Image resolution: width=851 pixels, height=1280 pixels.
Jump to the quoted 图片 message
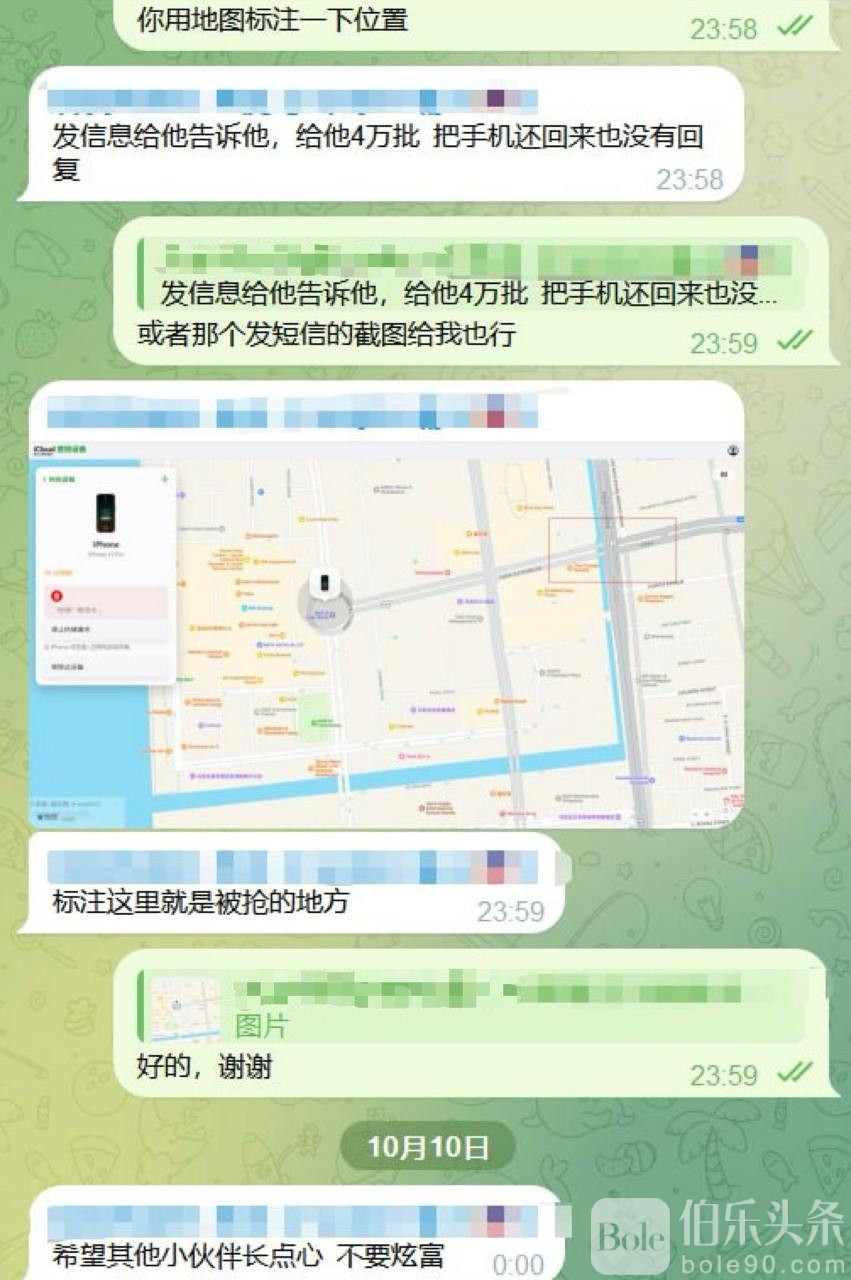click(x=470, y=1008)
